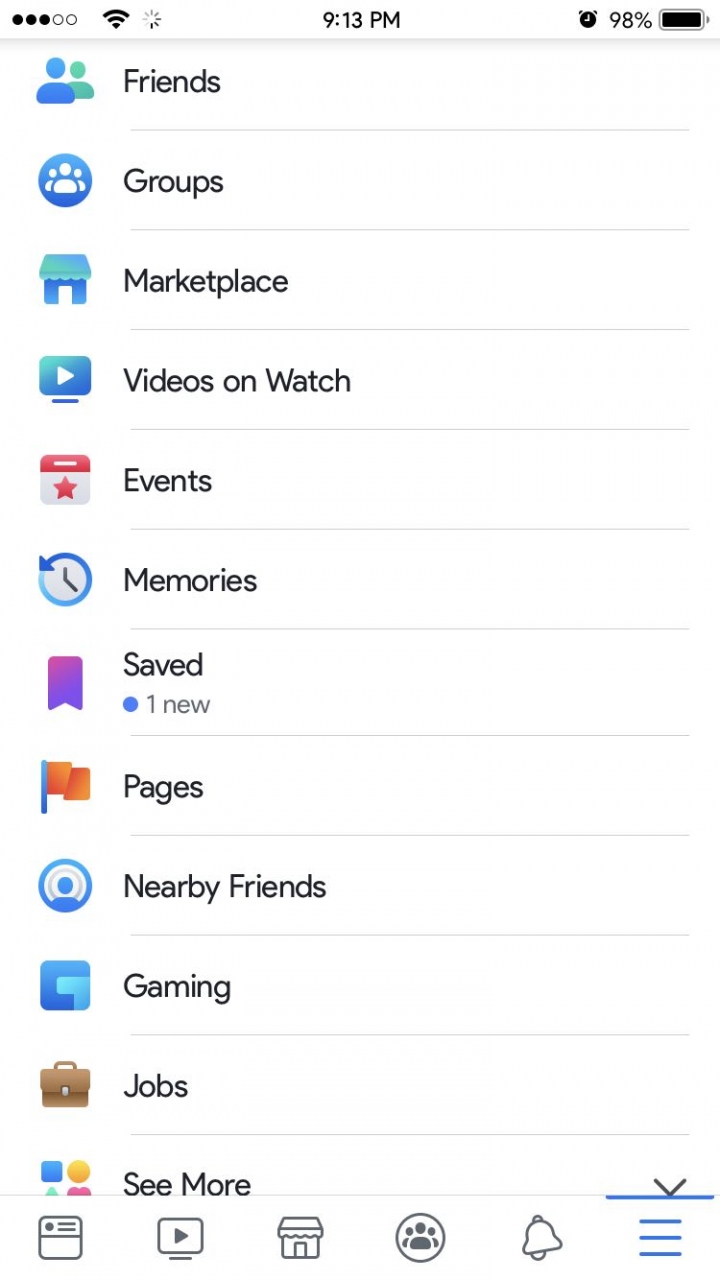View Events
The image size is (720, 1280).
tap(360, 481)
